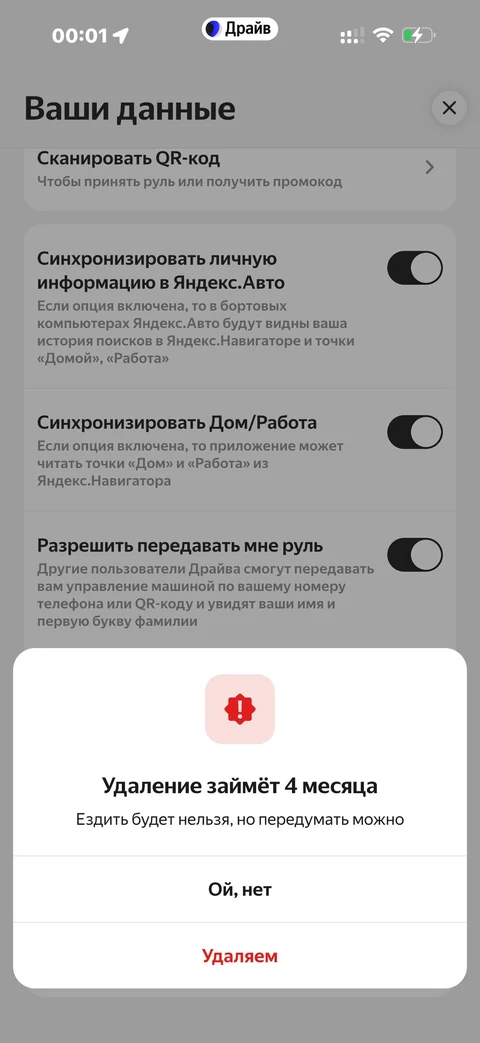Image resolution: width=480 pixels, height=1043 pixels.
Task: Return to Драйв via status bar pill
Action: [x=240, y=29]
